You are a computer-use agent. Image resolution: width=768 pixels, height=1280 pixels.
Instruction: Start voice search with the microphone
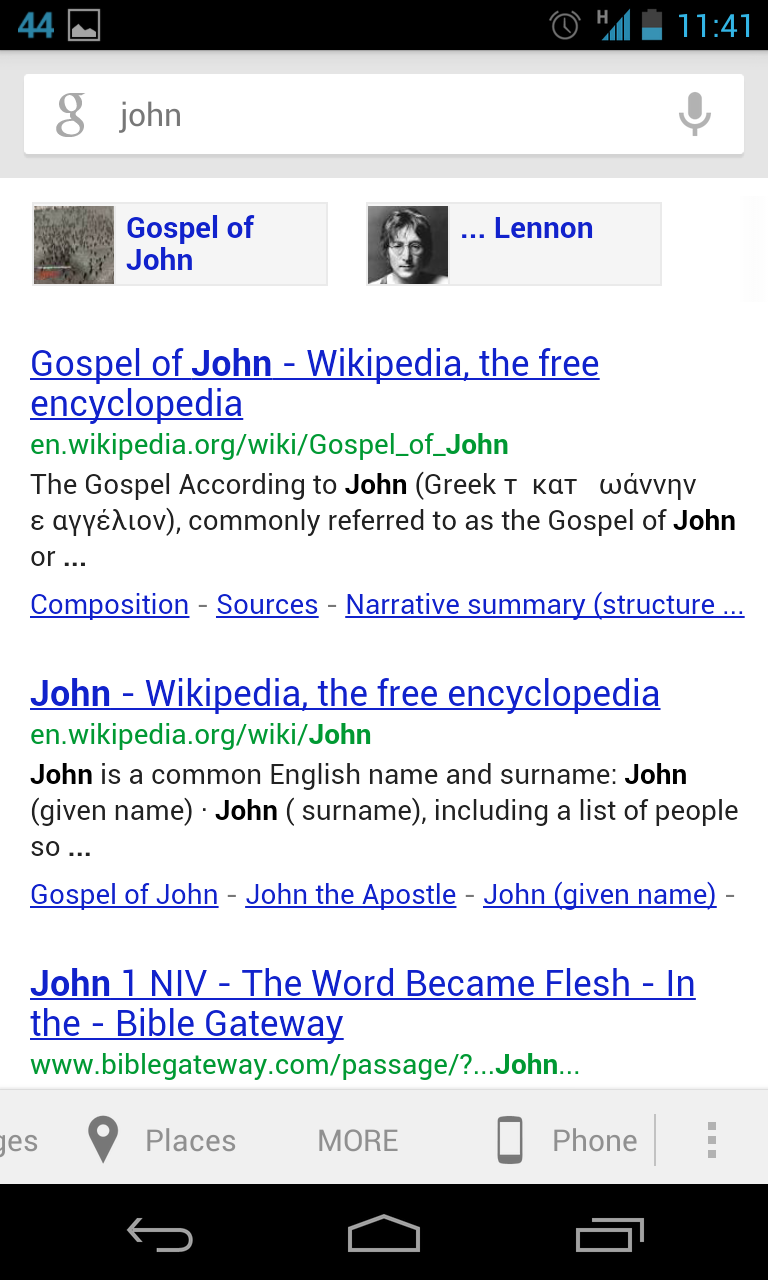pos(694,115)
